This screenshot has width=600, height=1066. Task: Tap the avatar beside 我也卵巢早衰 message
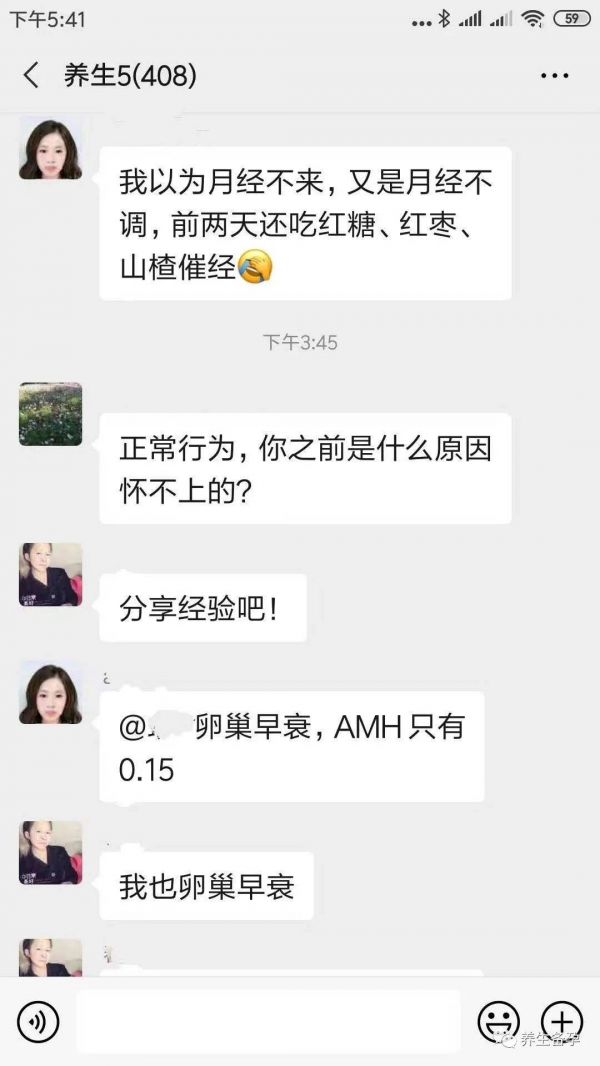[x=50, y=852]
